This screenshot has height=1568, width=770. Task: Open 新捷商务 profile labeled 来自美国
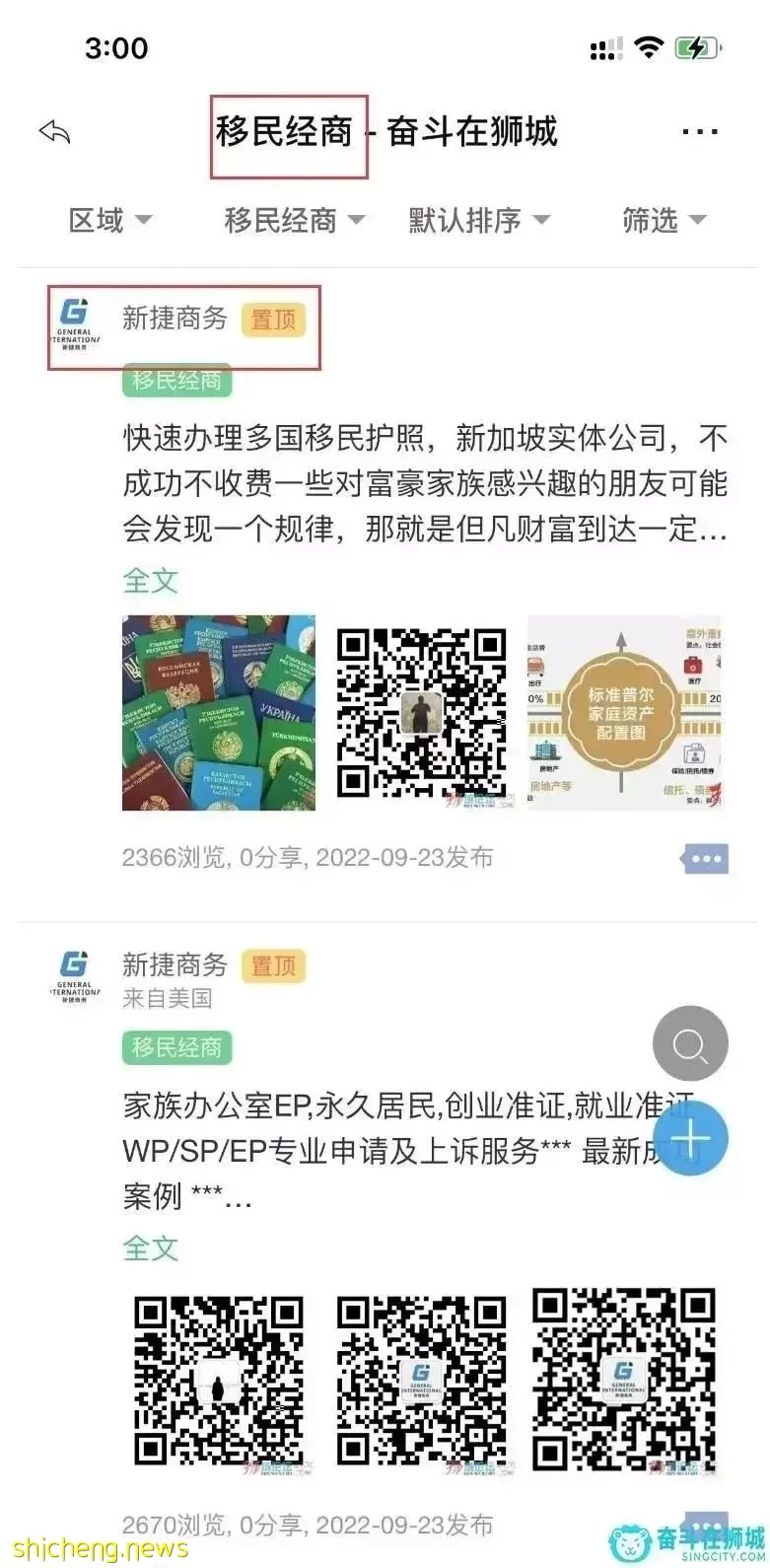pos(175,965)
